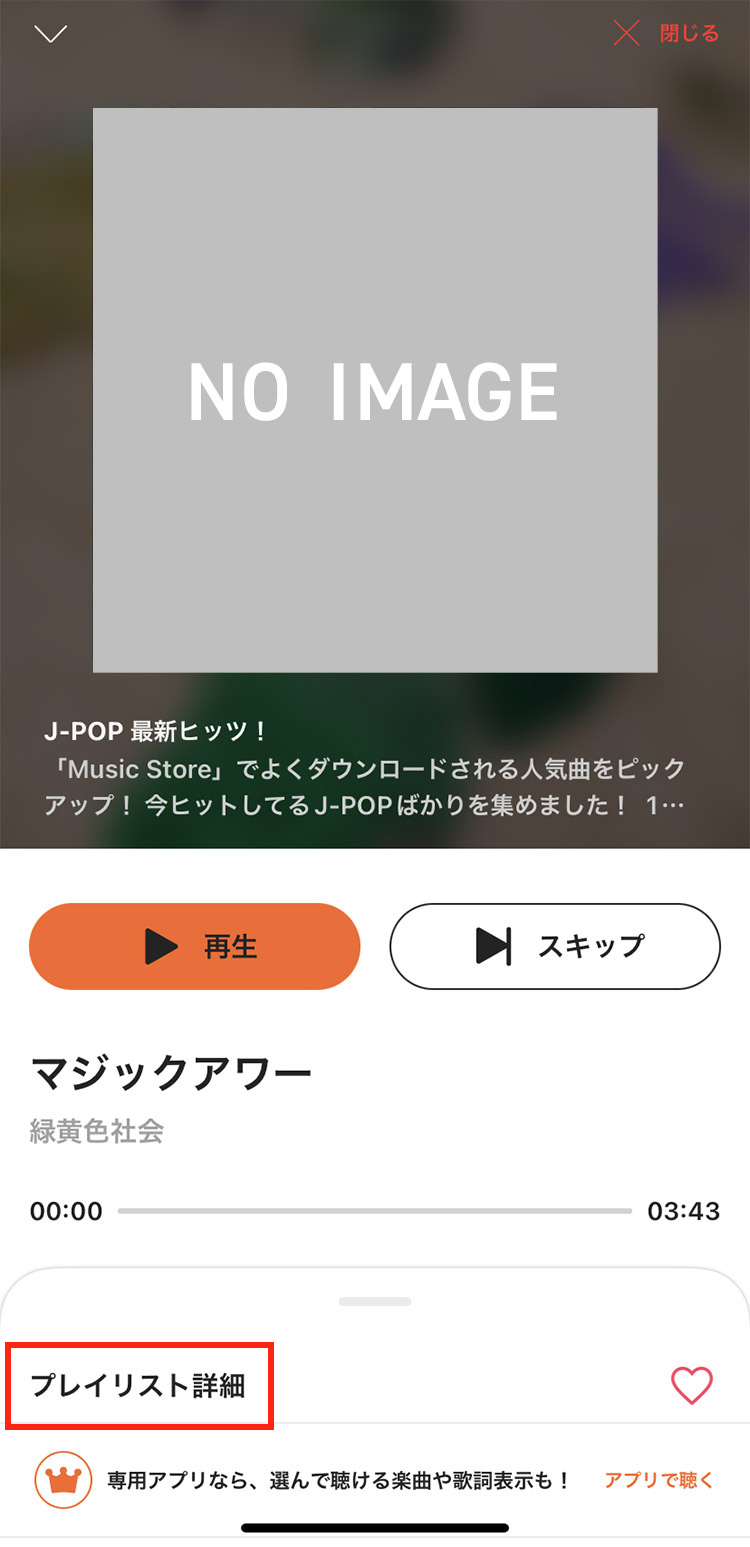Close the player via 閉じる

click(667, 34)
